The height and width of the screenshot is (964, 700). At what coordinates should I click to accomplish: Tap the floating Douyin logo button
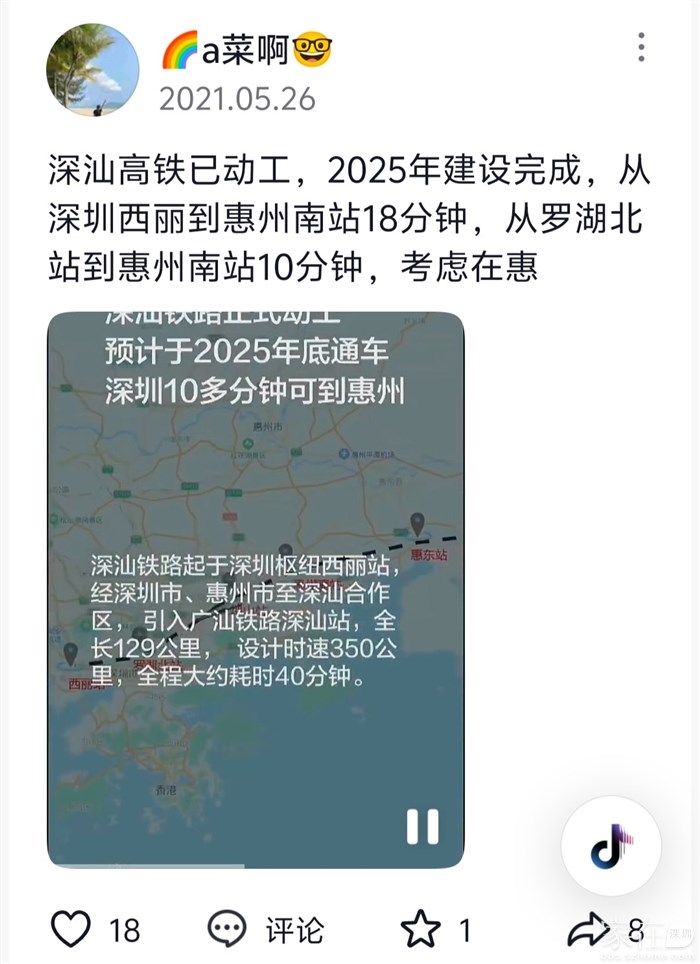pyautogui.click(x=610, y=846)
